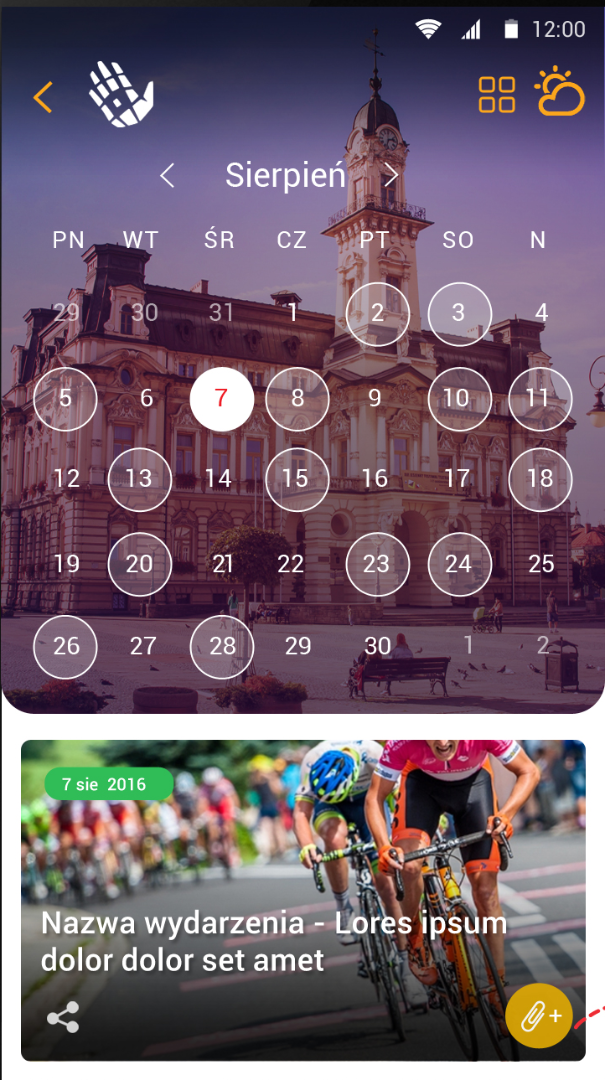Advance to the month after Sierpień
605x1080 pixels.
tap(391, 176)
